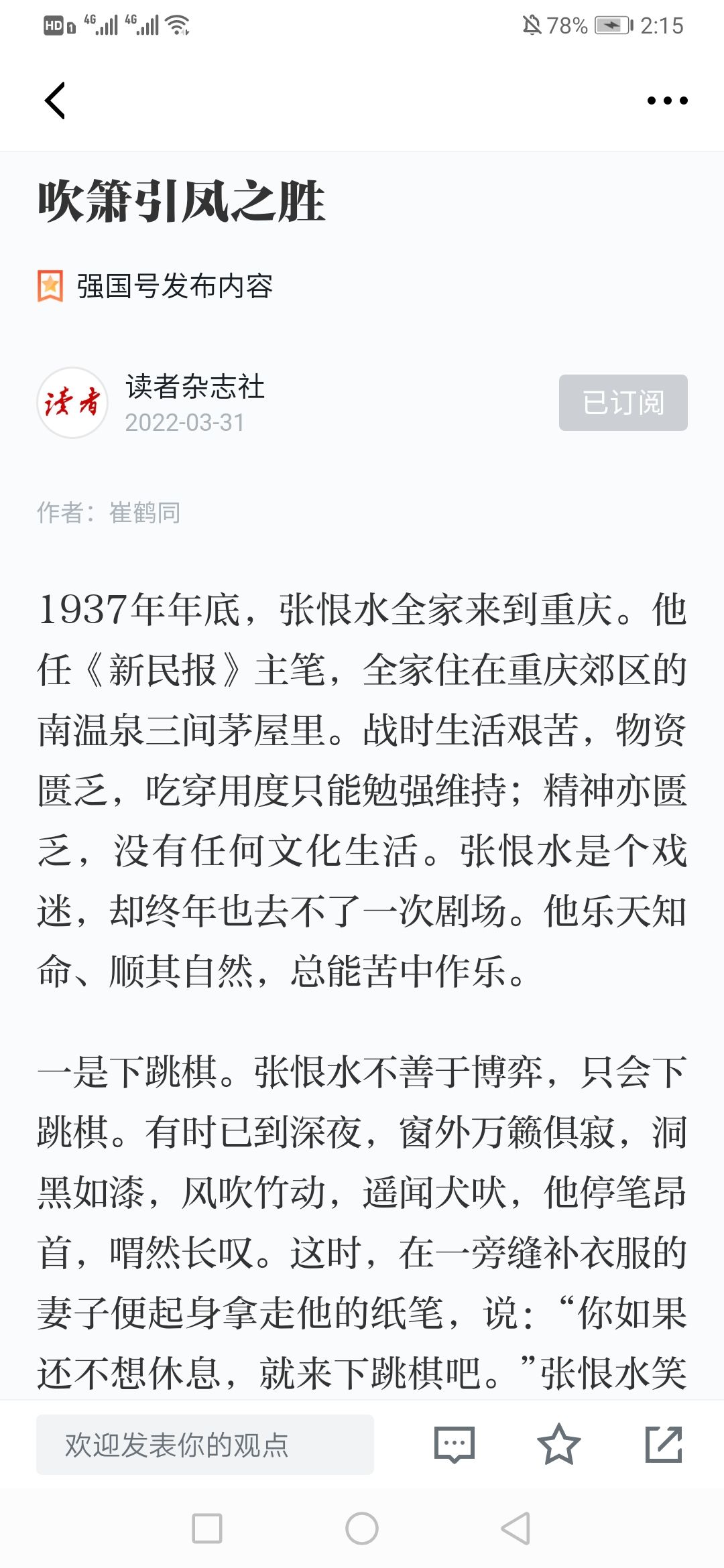Tap the system home button
724x1568 pixels.
pyautogui.click(x=362, y=1528)
